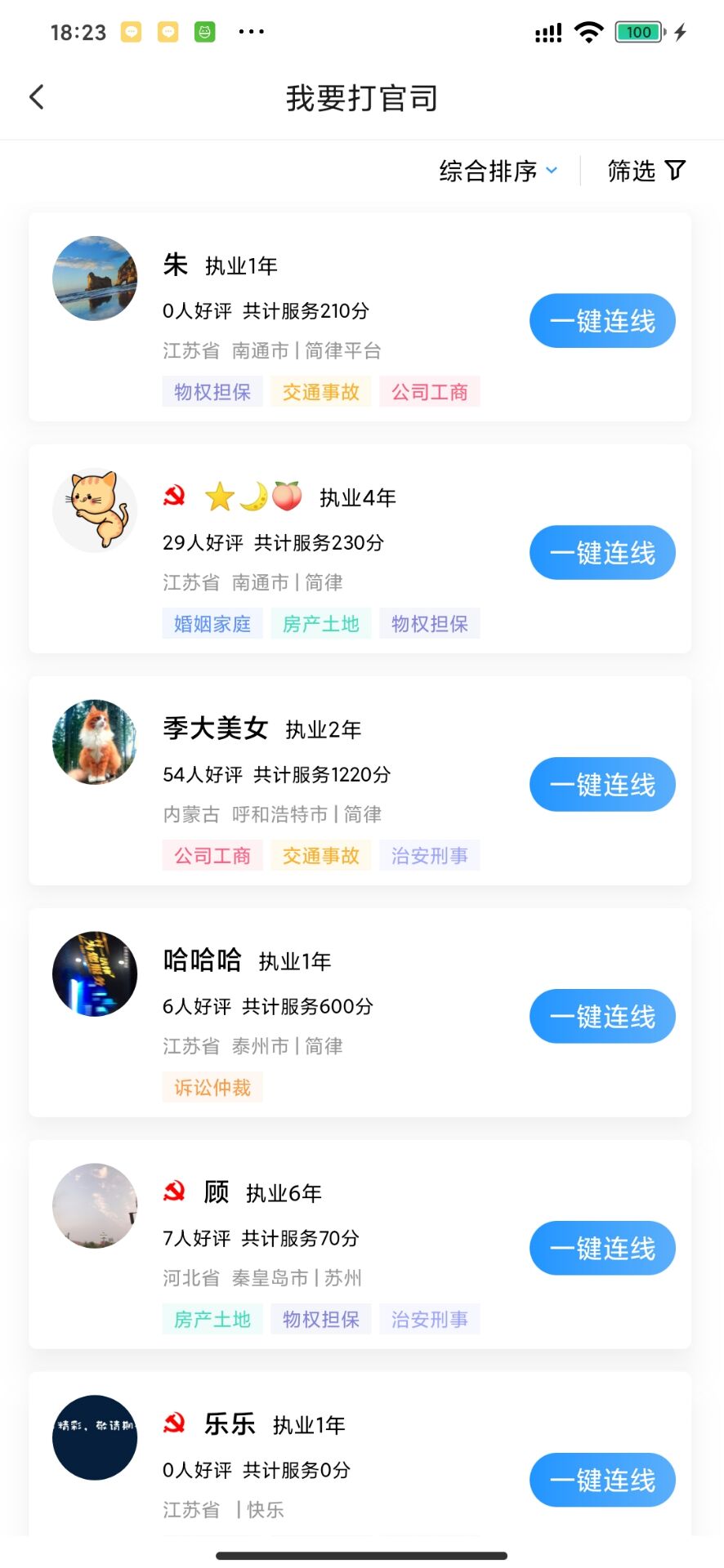Select the 诉讼仲裁 tag under 哈哈哈
Screen dimensions: 724x1568
tap(212, 1087)
